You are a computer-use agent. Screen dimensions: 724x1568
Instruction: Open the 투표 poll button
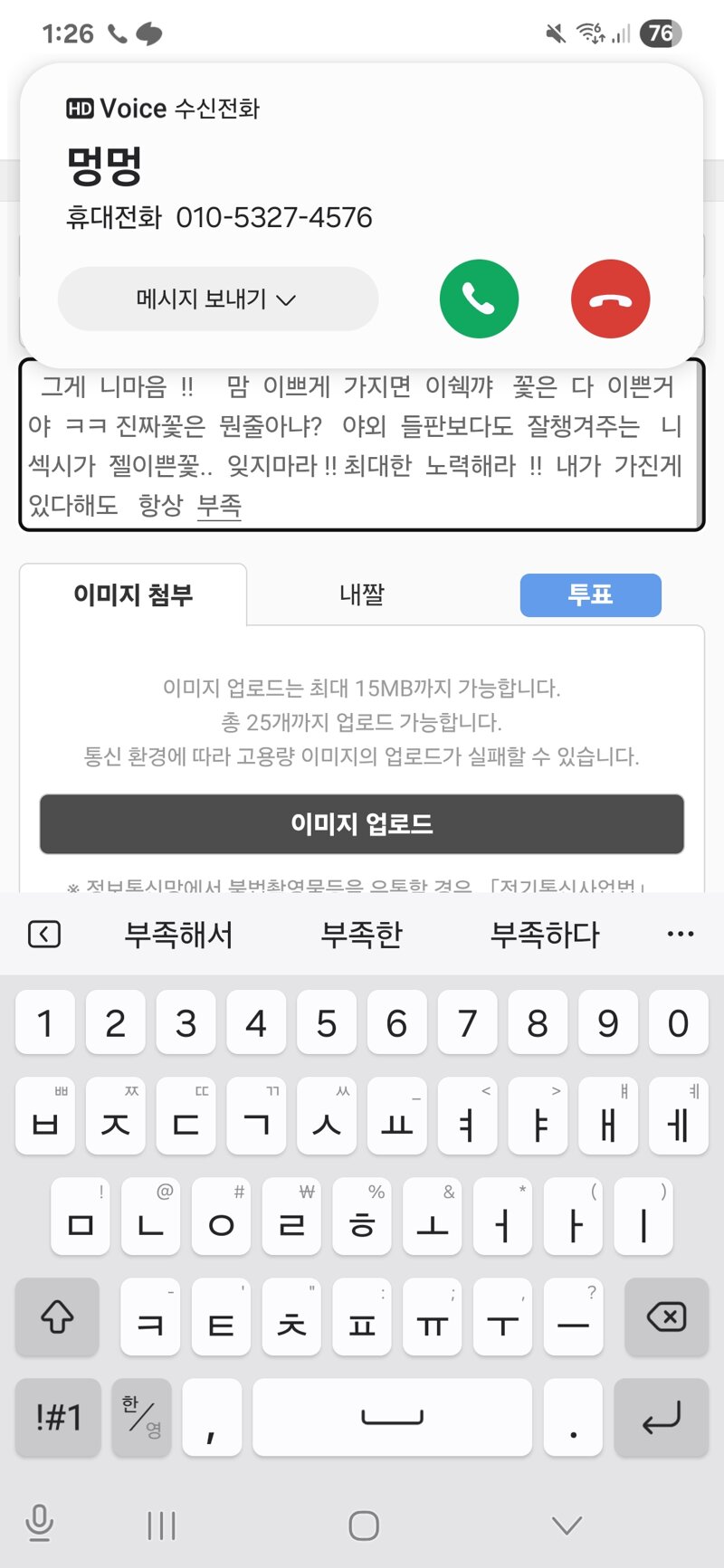[590, 594]
